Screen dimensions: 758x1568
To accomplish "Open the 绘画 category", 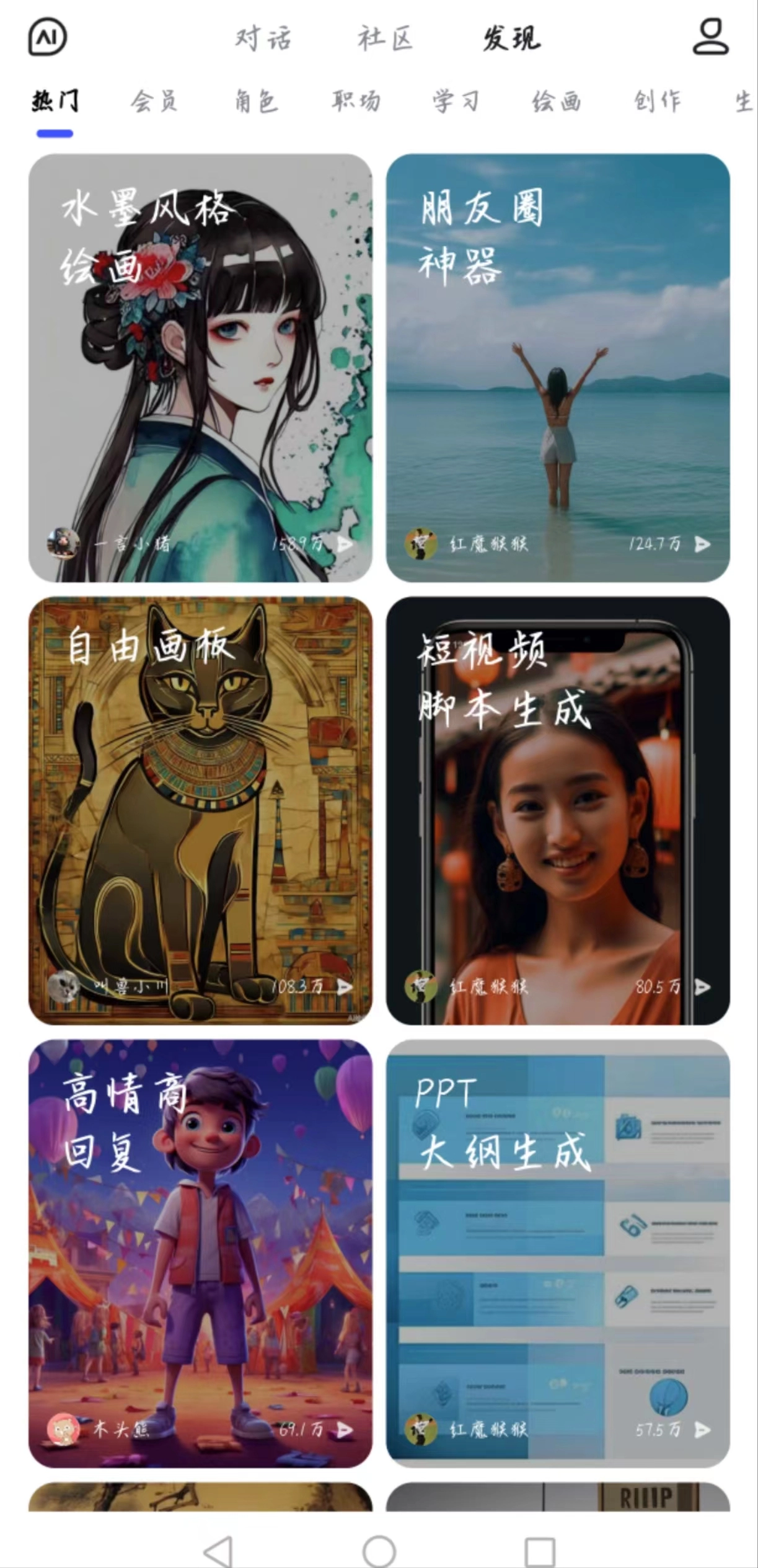I will [x=556, y=100].
